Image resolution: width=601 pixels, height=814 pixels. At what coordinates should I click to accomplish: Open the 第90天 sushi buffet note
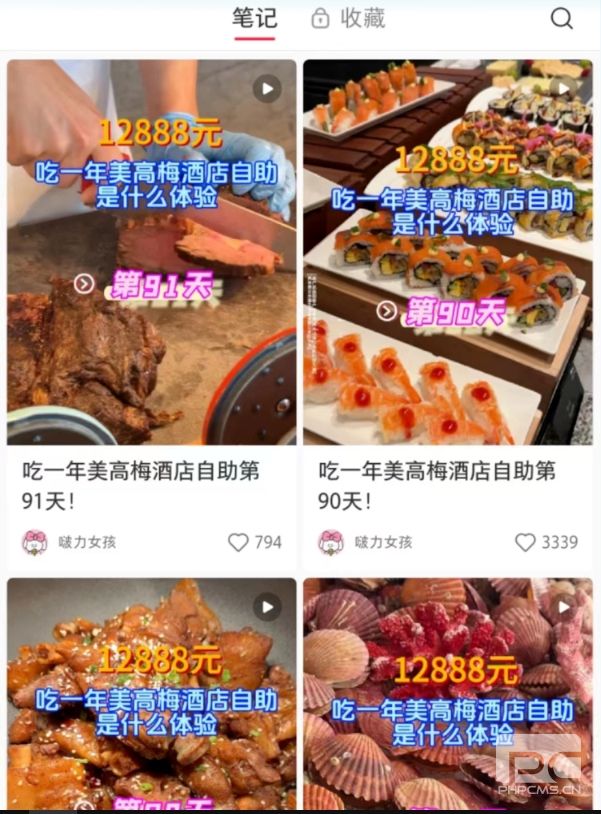click(448, 252)
